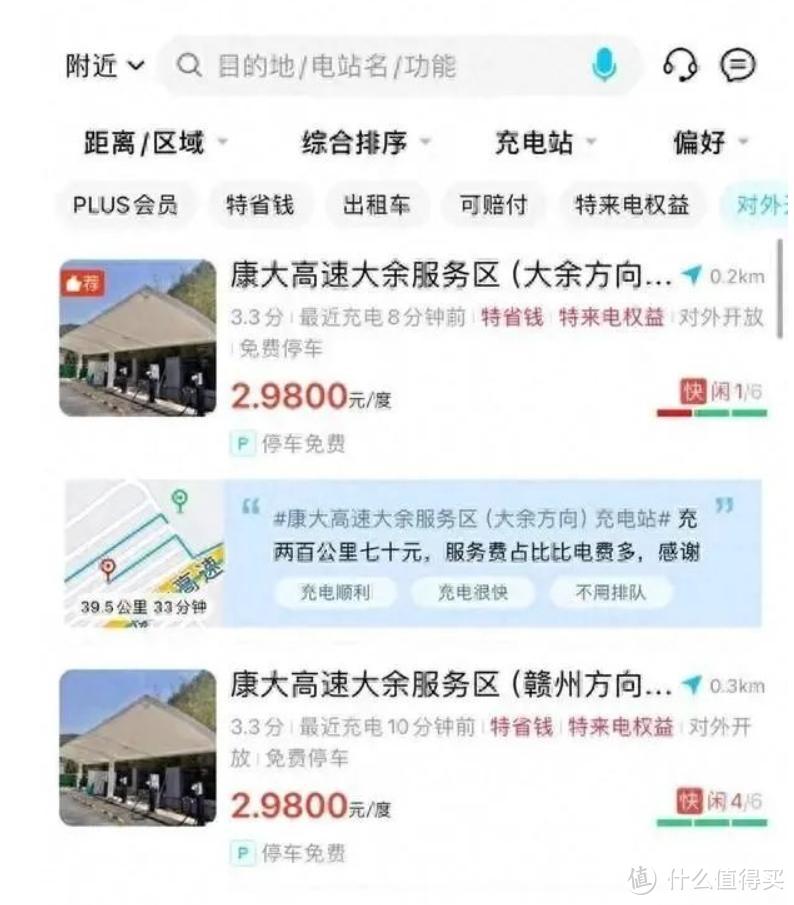Select the 可赔付 filter chip

492,205
